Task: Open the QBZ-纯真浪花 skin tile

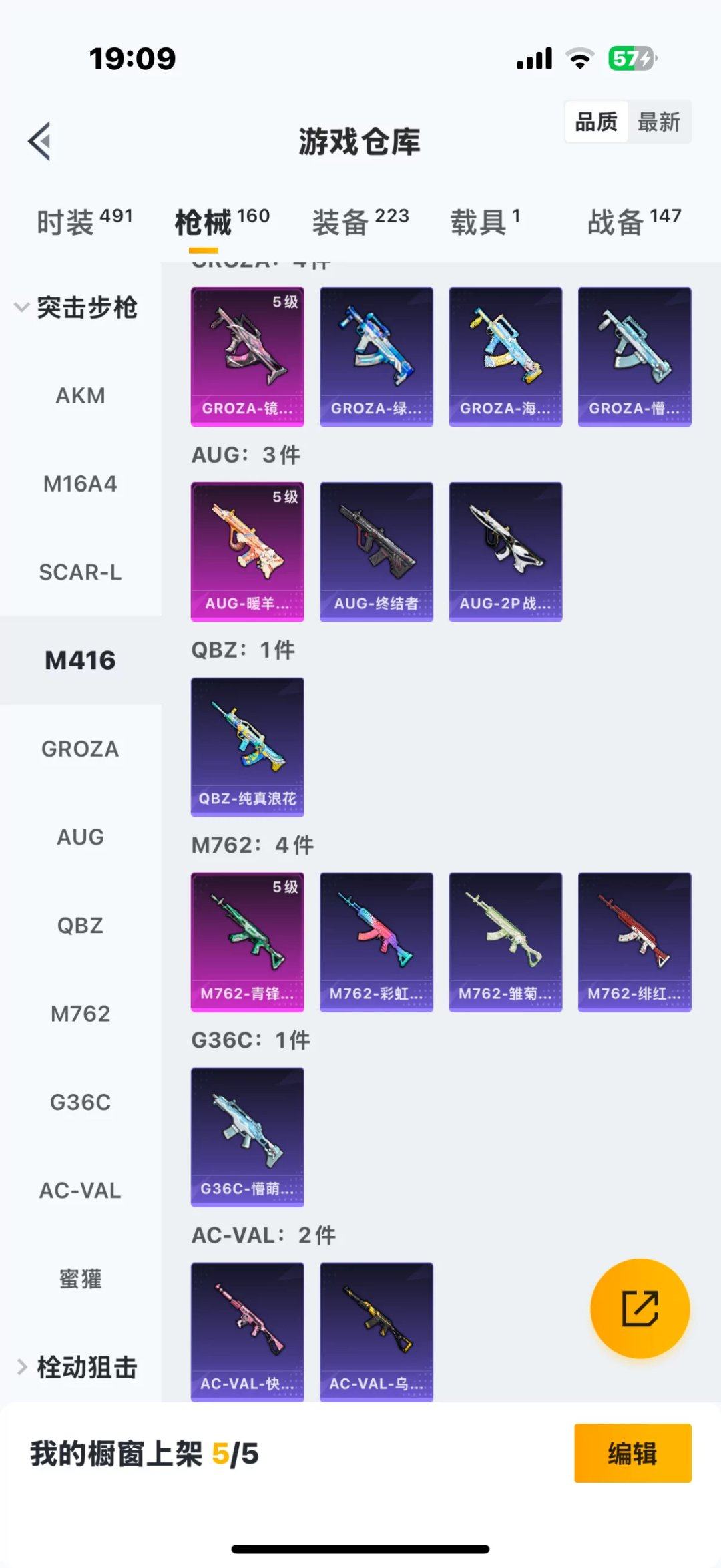Action: pyautogui.click(x=247, y=747)
